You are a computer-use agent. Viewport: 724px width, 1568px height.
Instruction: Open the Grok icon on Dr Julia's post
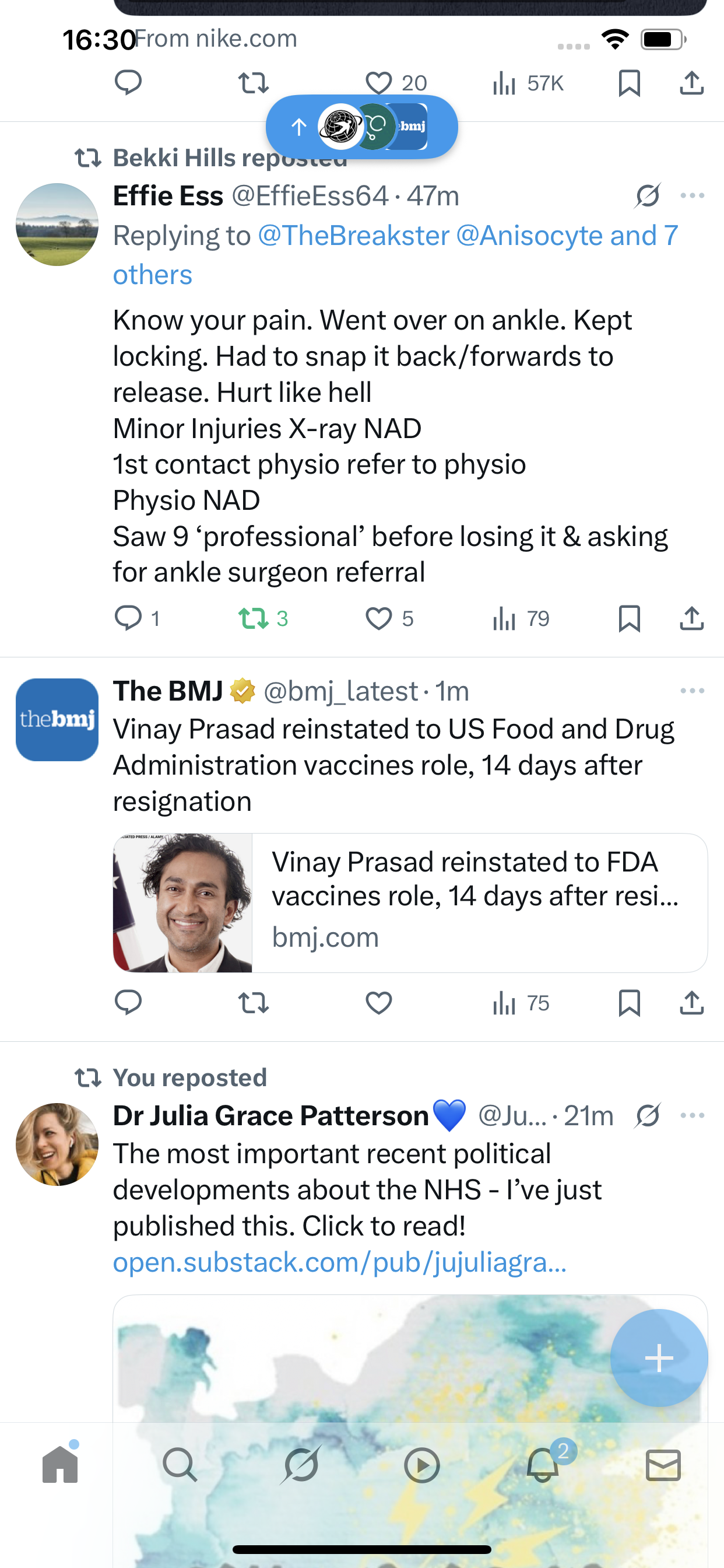pos(648,1116)
